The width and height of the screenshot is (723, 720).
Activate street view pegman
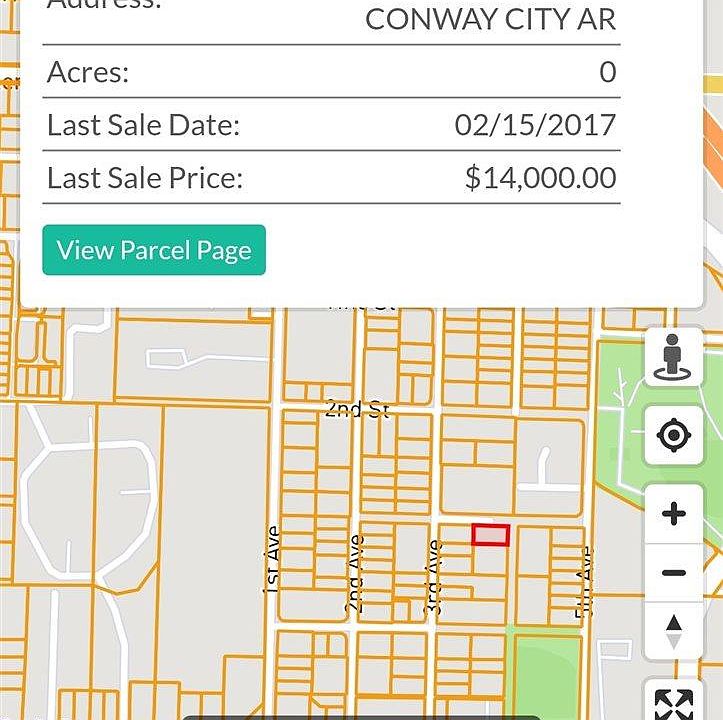673,356
